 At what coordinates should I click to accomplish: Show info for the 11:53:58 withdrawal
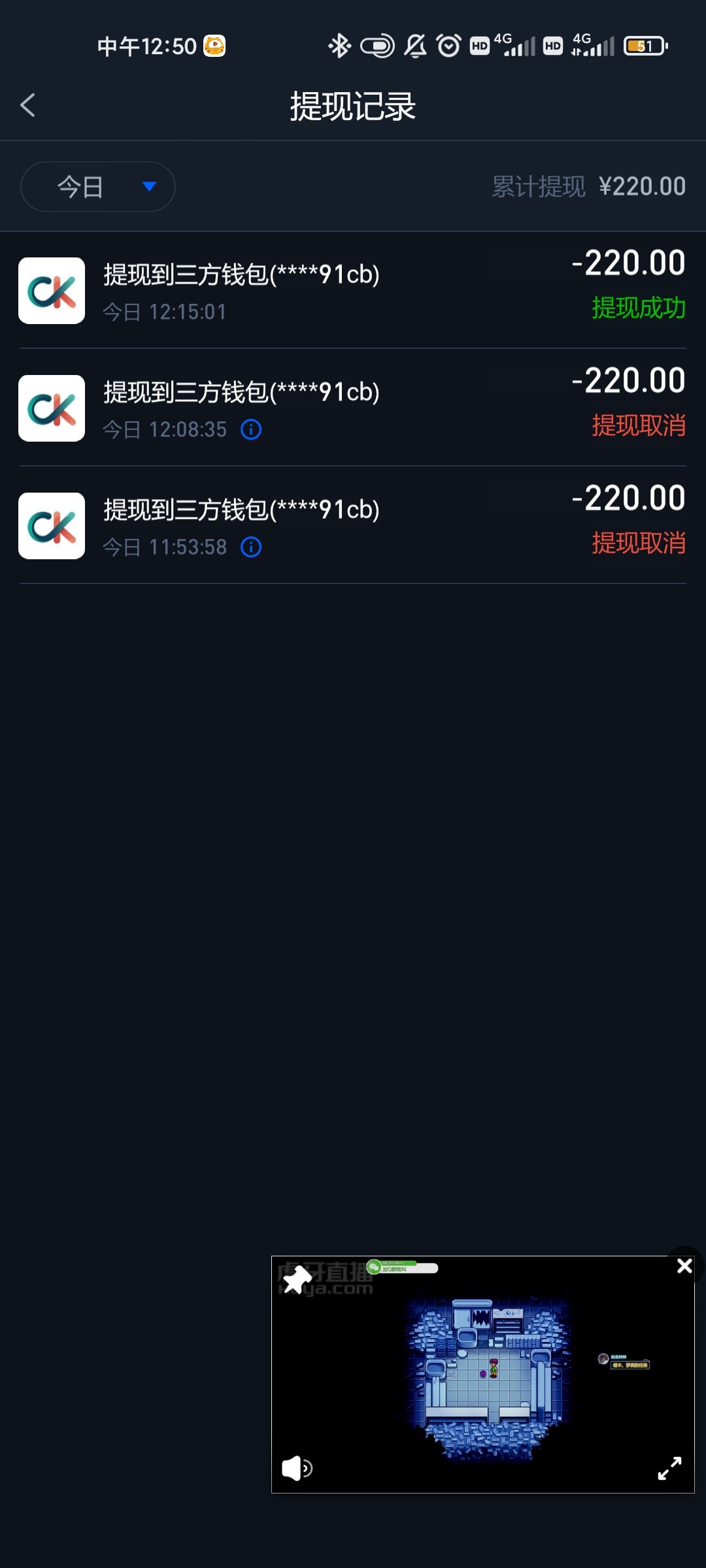point(251,547)
